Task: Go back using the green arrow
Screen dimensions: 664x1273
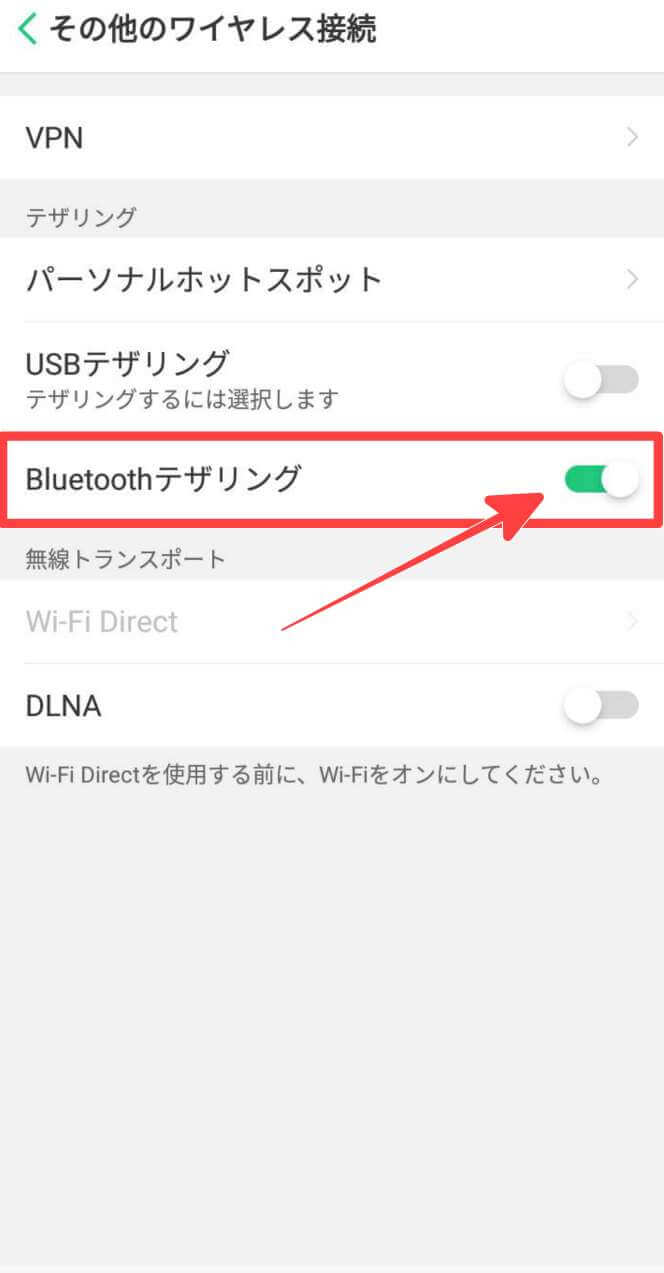Action: point(28,30)
